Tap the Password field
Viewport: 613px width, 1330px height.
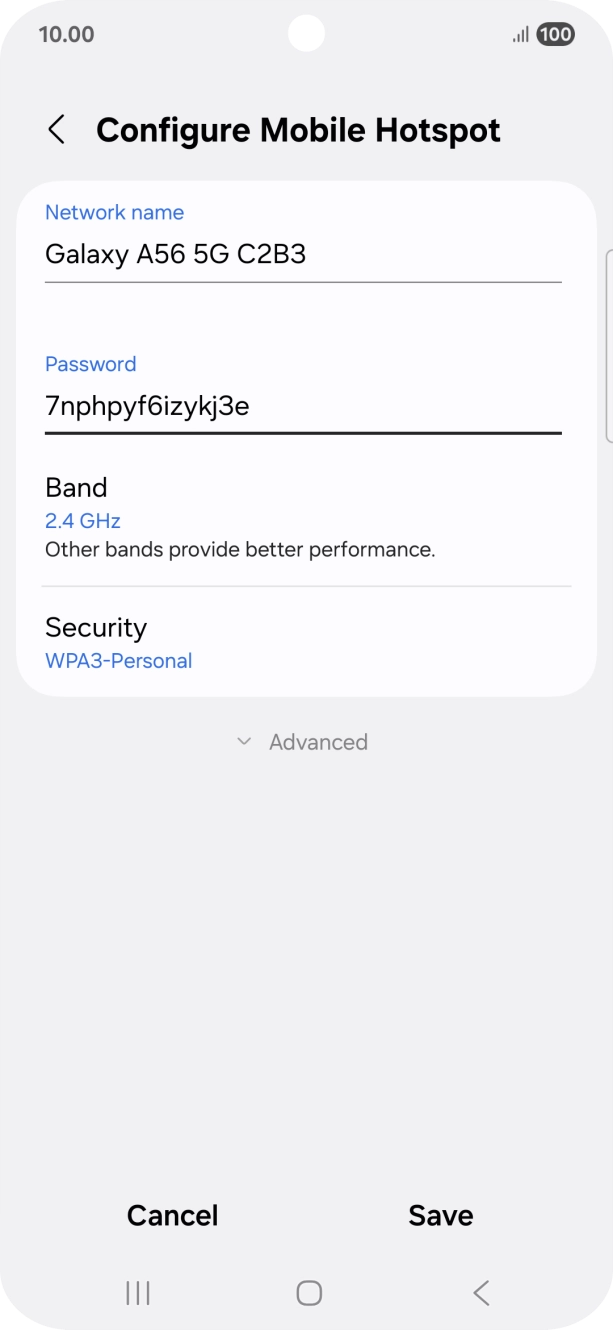pyautogui.click(x=303, y=406)
